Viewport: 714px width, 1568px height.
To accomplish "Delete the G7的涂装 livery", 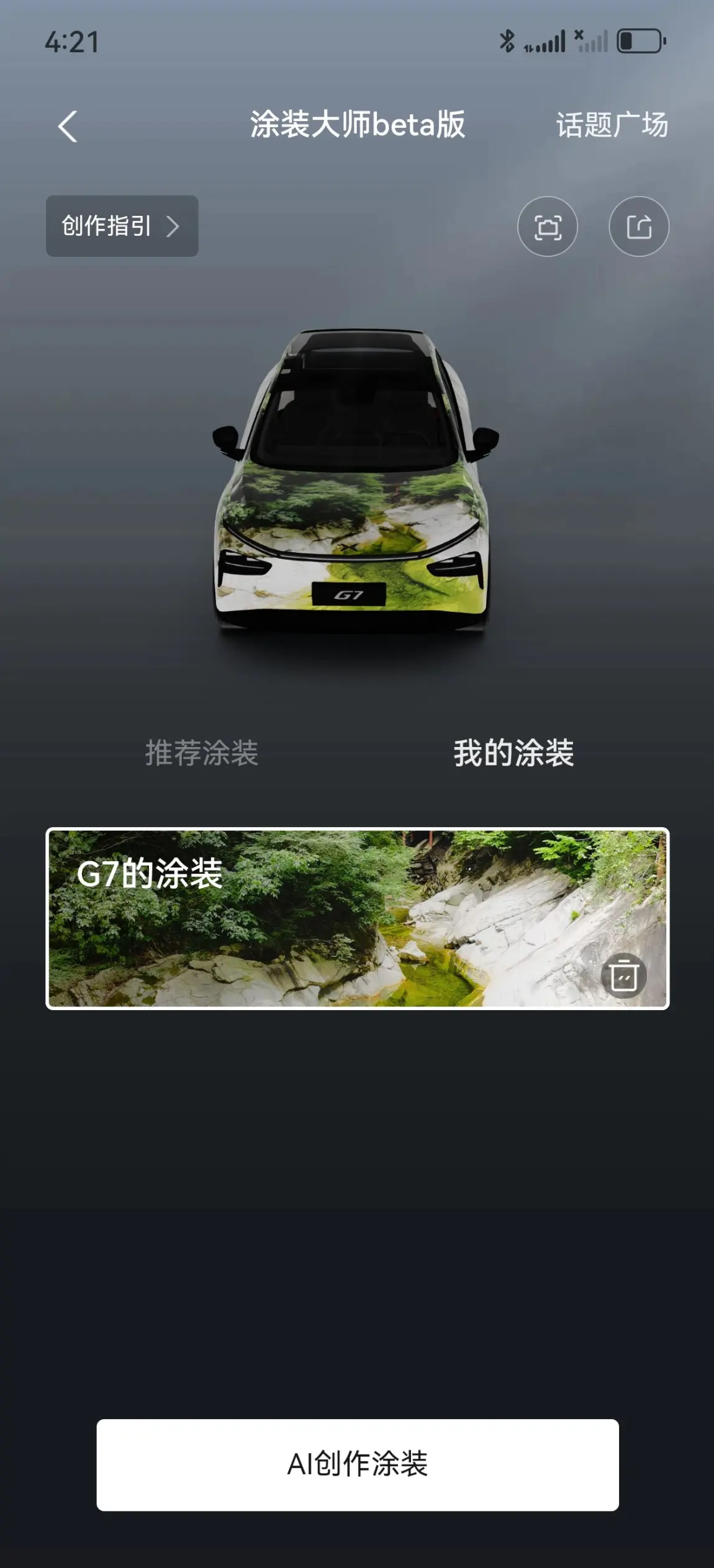I will pos(623,975).
